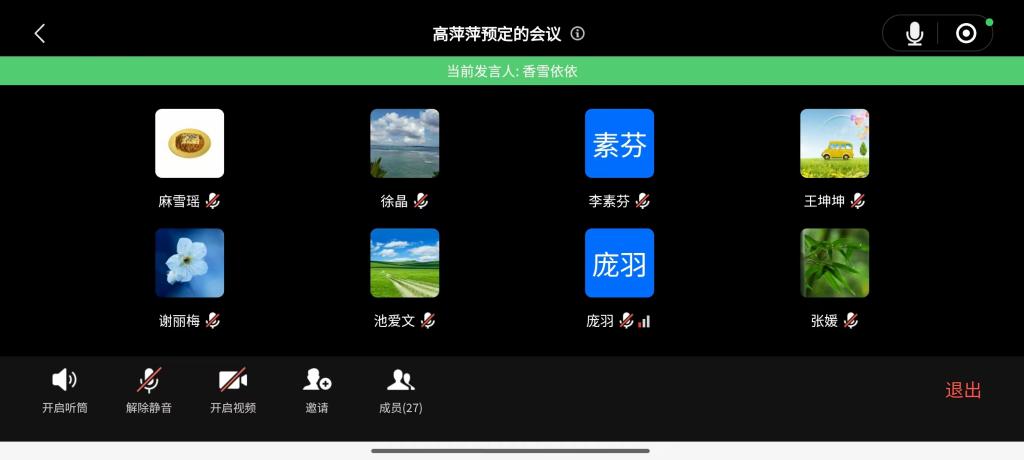Open 李素芬's participant tile
Image resolution: width=1024 pixels, height=460 pixels.
(x=619, y=144)
